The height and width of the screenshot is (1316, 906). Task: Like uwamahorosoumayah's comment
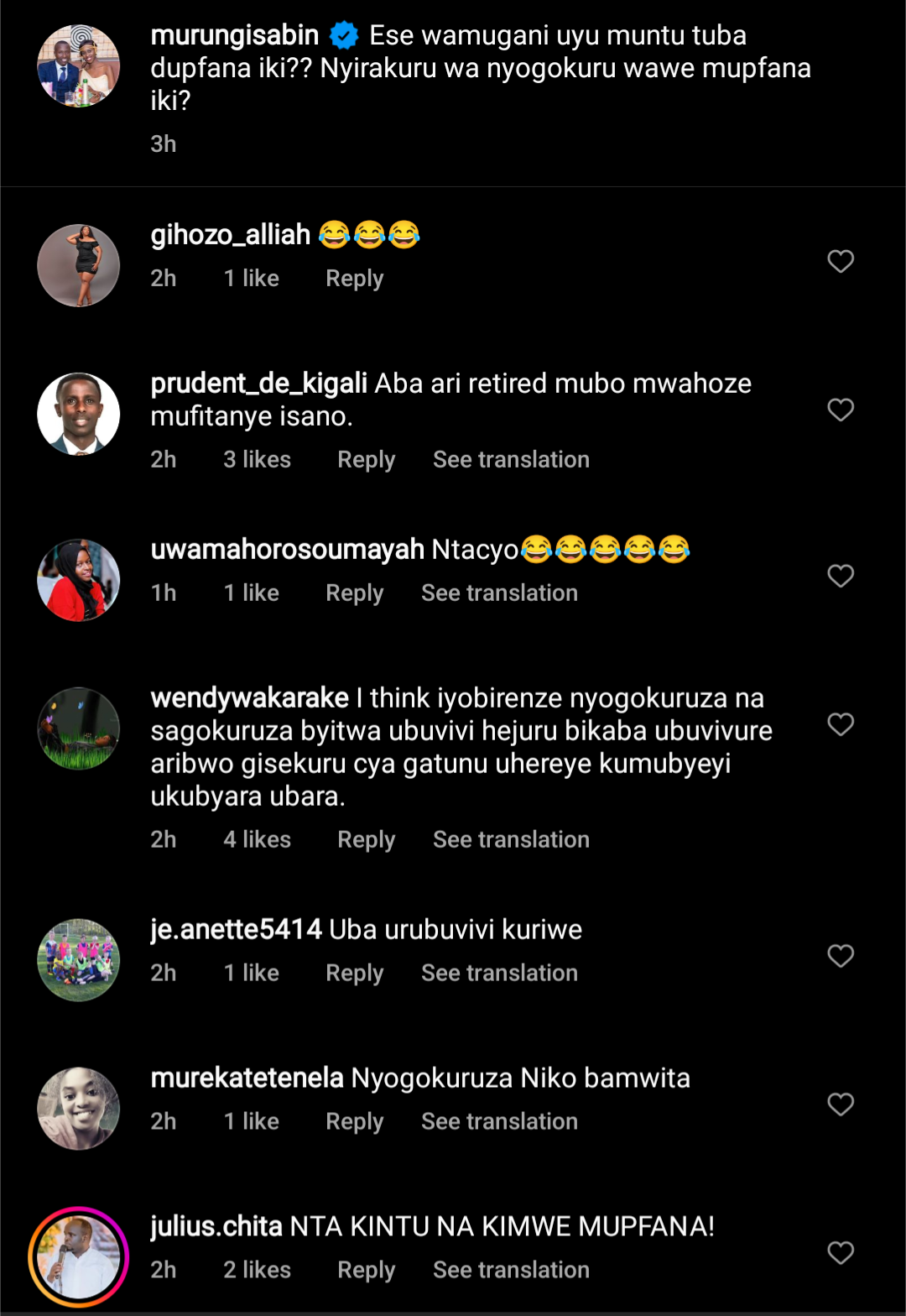pos(840,576)
